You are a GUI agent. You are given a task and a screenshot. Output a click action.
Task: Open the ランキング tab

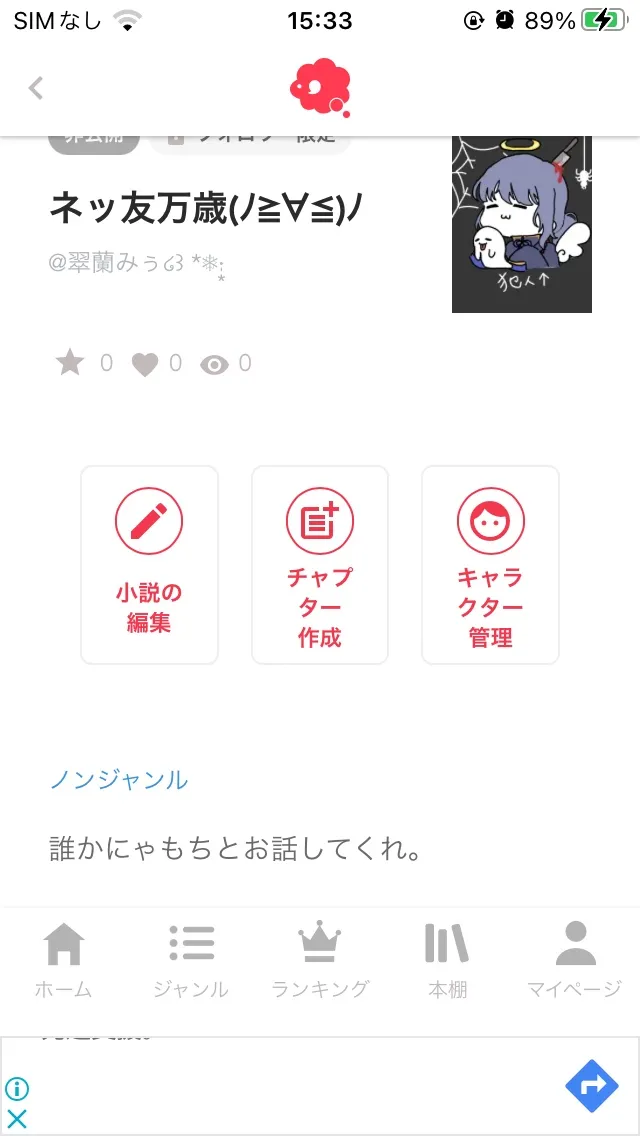320,961
